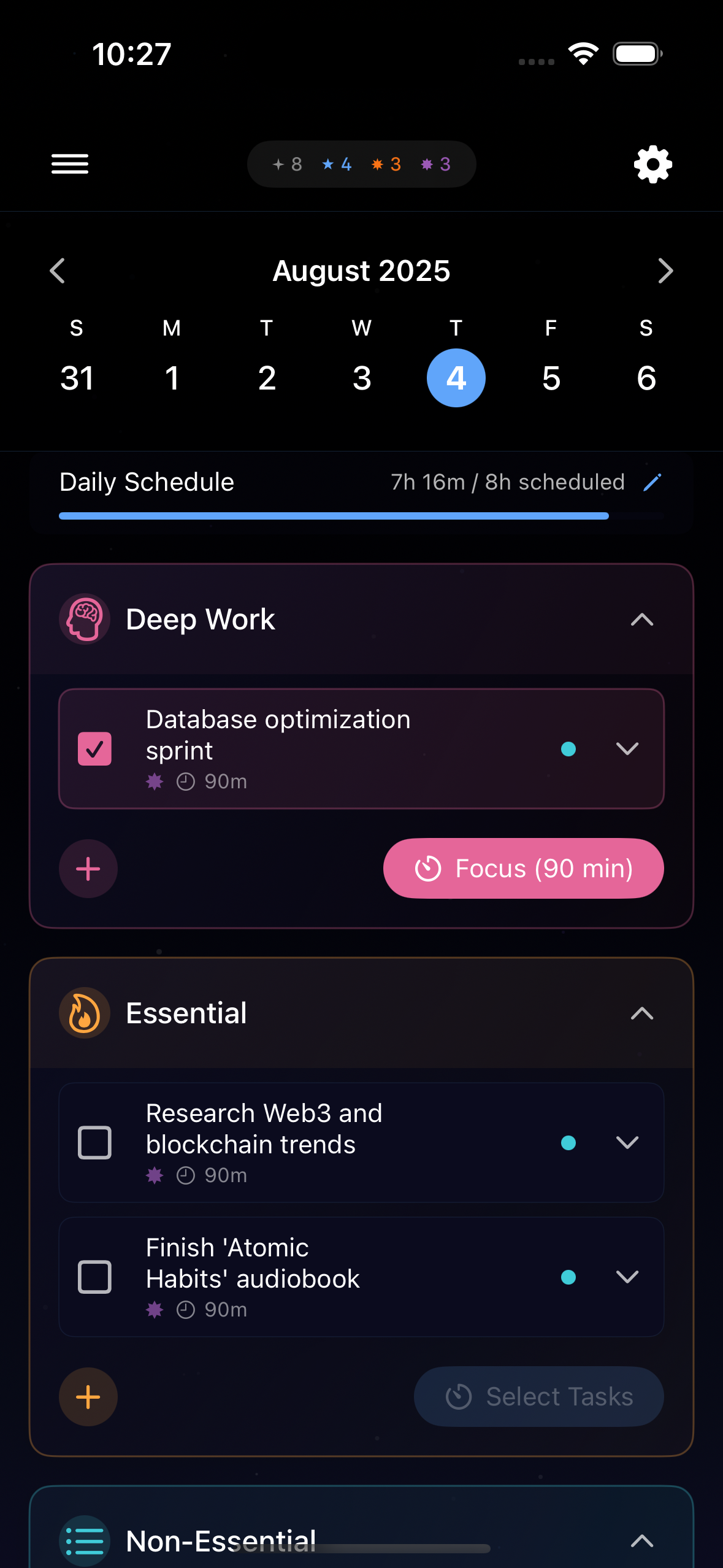
Task: Select August 5 on the calendar
Action: [551, 378]
